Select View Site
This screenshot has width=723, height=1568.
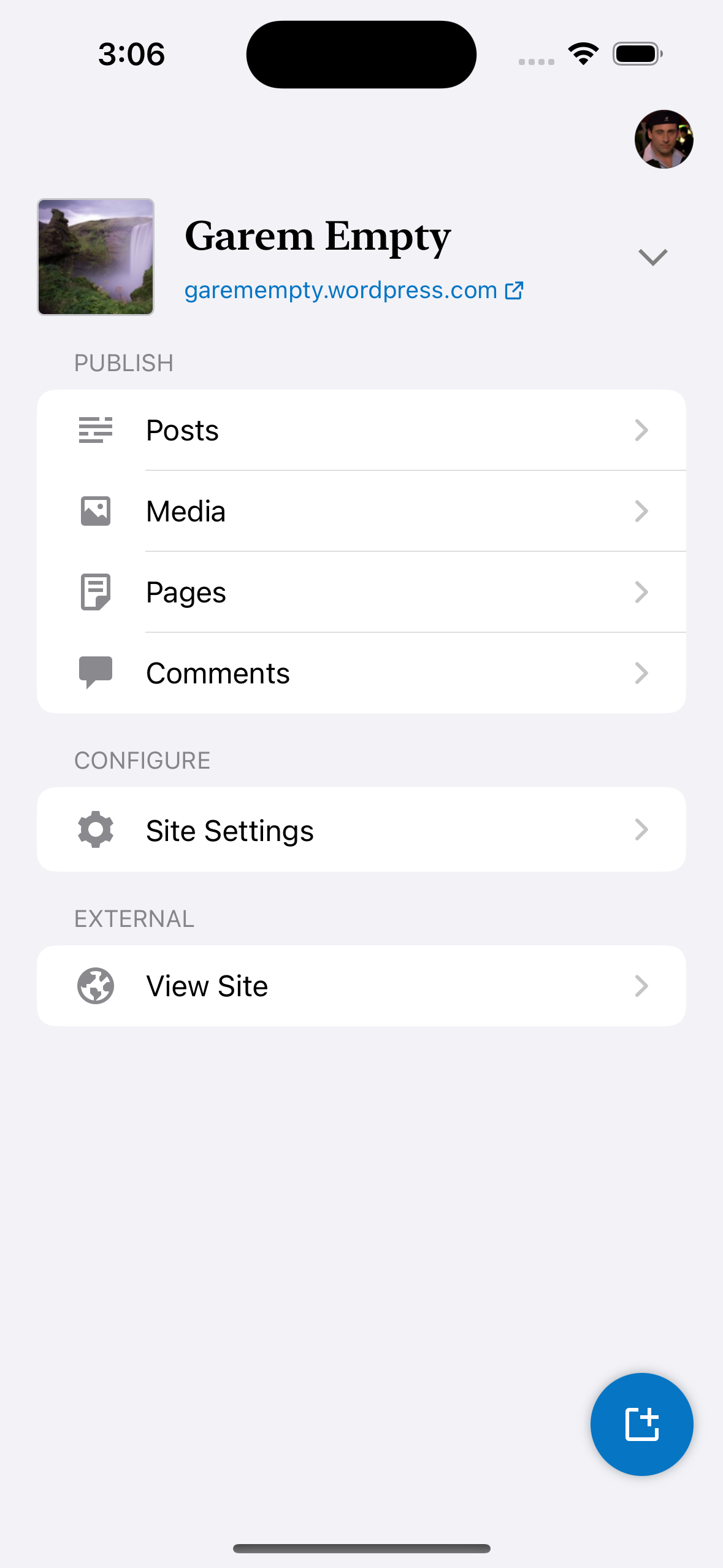(361, 986)
